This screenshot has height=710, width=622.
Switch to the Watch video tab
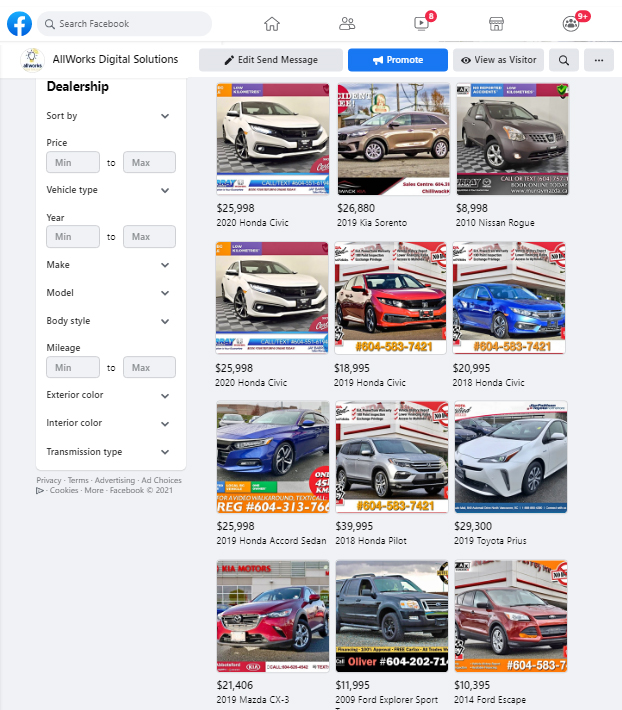click(421, 24)
